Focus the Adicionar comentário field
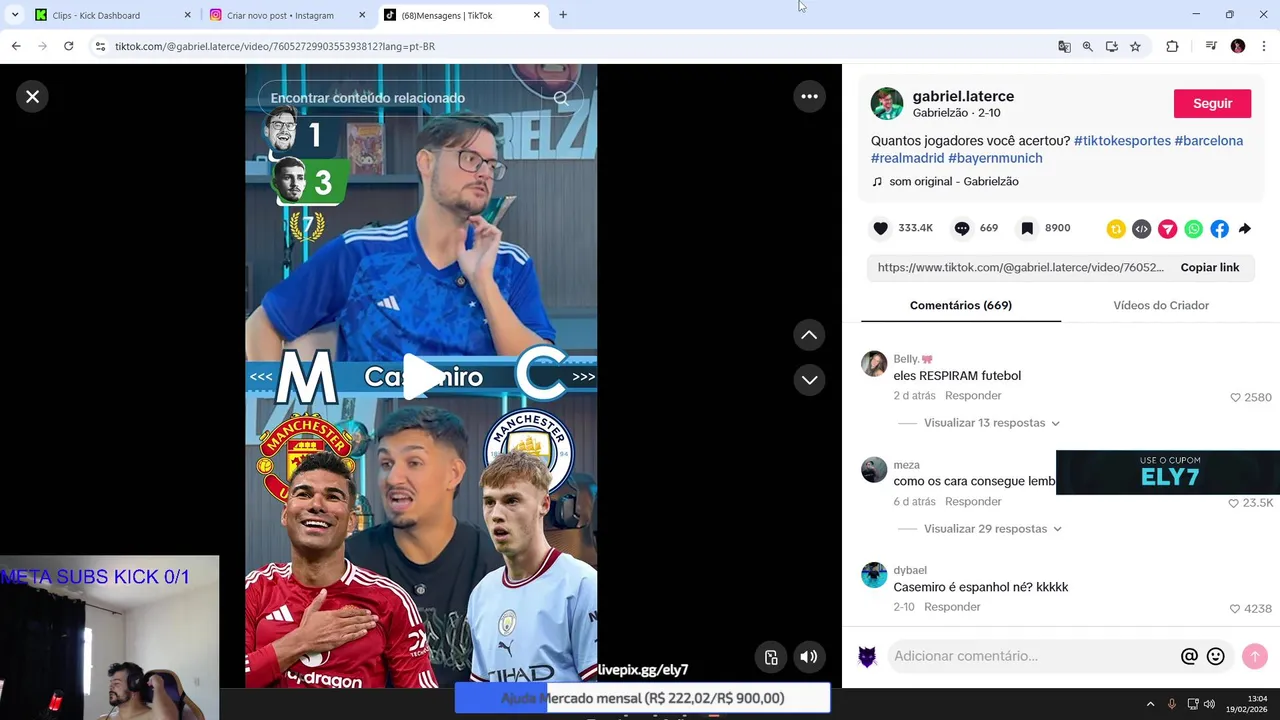1280x720 pixels. (1030, 656)
